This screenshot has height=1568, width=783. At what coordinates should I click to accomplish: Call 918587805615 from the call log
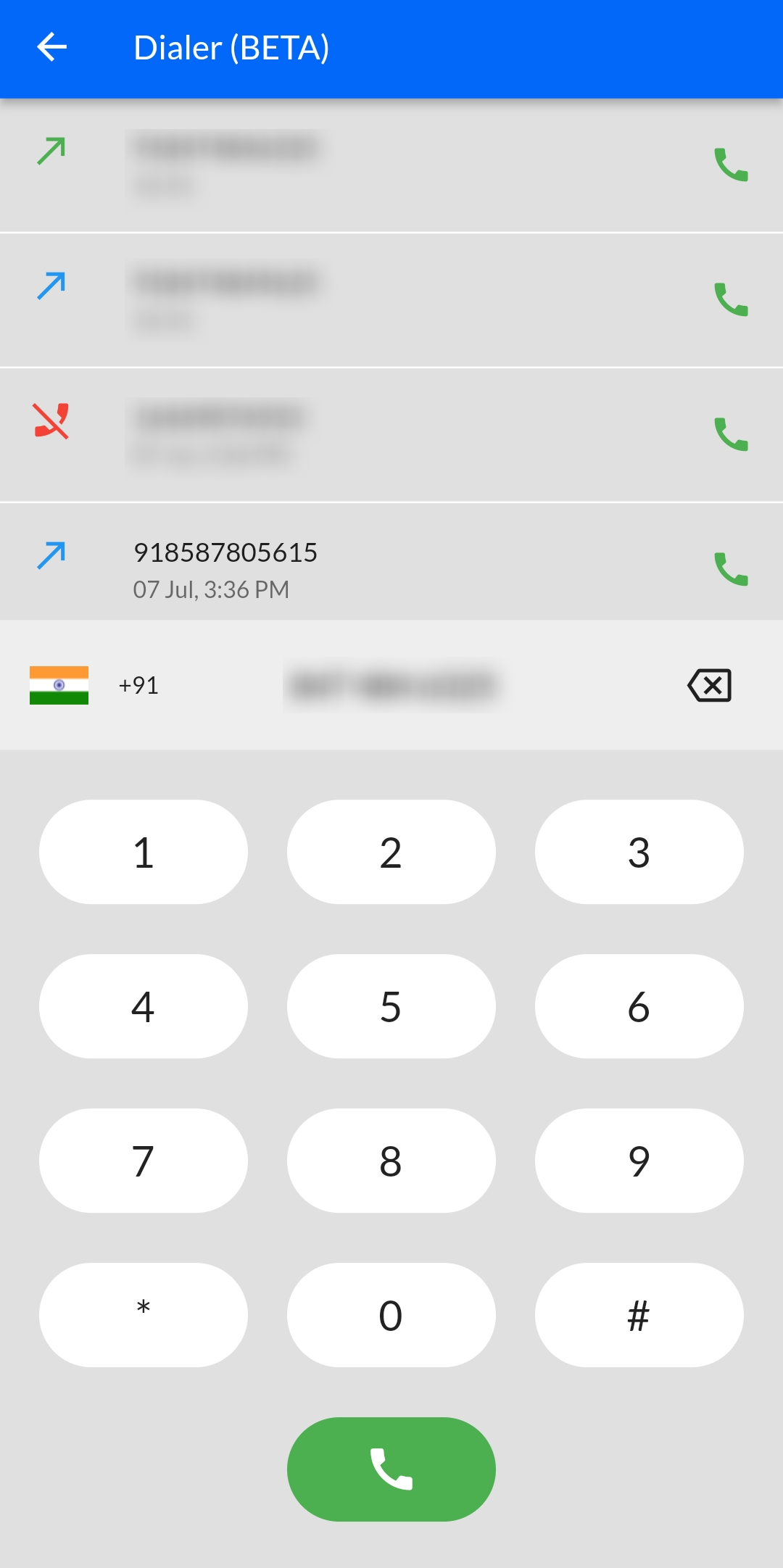click(731, 569)
